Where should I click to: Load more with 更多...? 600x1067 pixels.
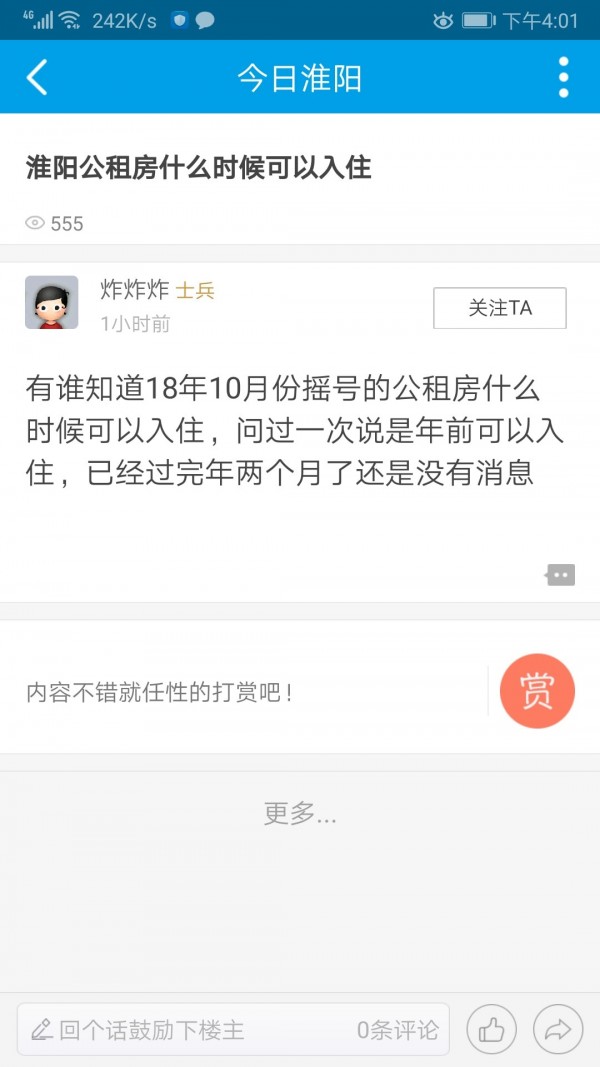click(x=300, y=813)
